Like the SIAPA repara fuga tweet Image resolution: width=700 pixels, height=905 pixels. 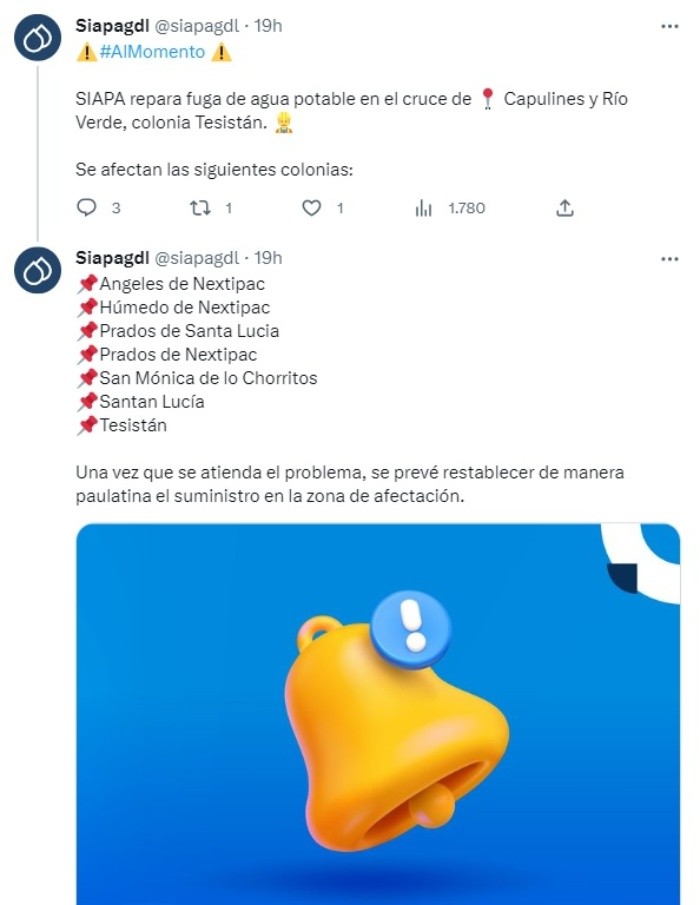click(312, 208)
